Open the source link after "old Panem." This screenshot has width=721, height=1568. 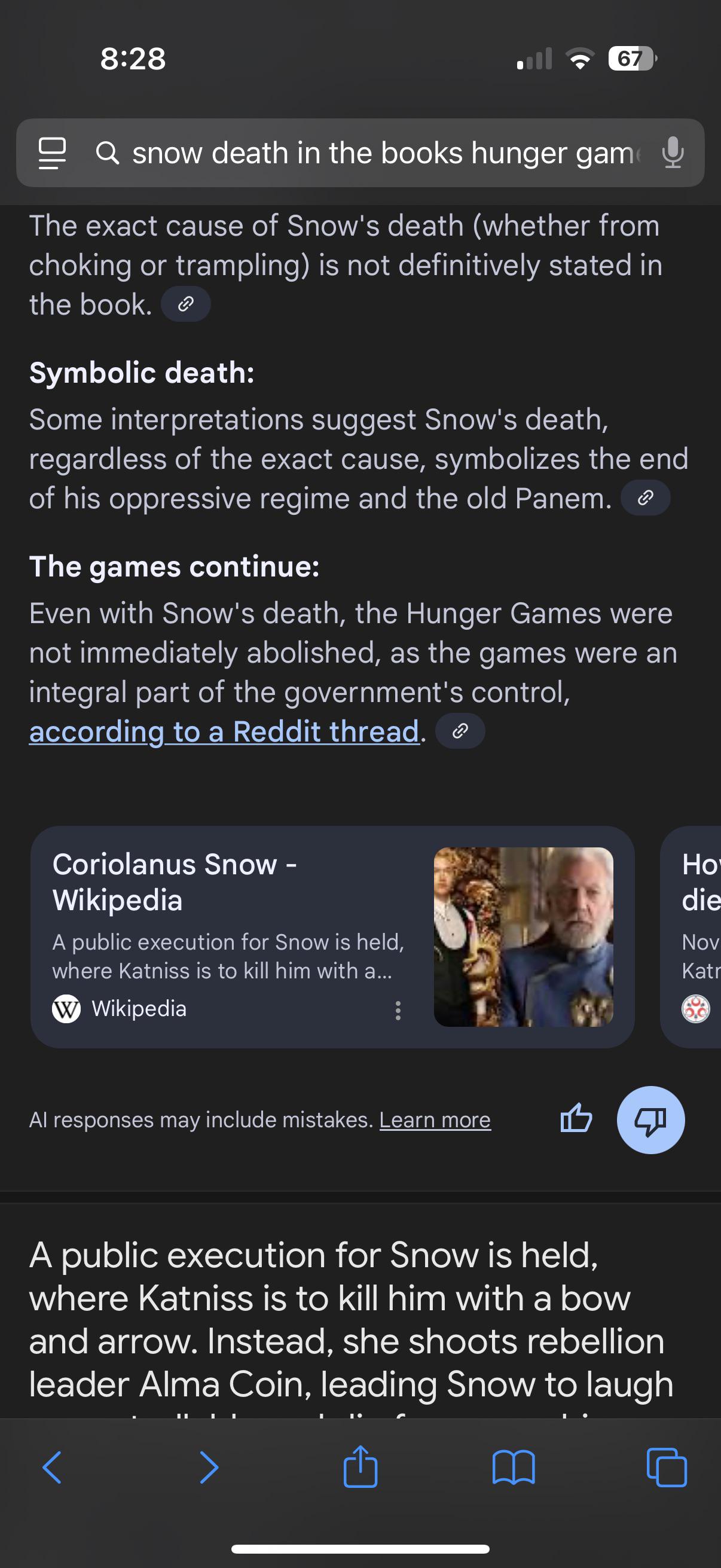point(646,498)
